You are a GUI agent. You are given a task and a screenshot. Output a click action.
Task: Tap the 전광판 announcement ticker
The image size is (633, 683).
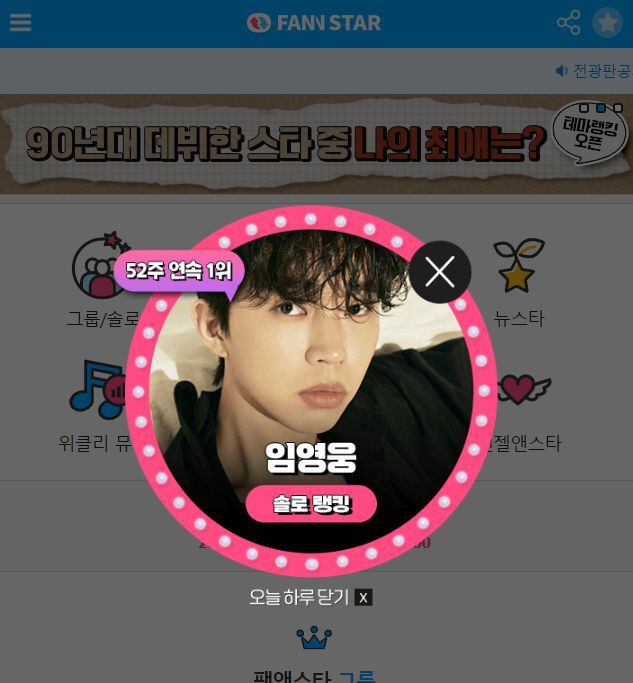(x=593, y=71)
